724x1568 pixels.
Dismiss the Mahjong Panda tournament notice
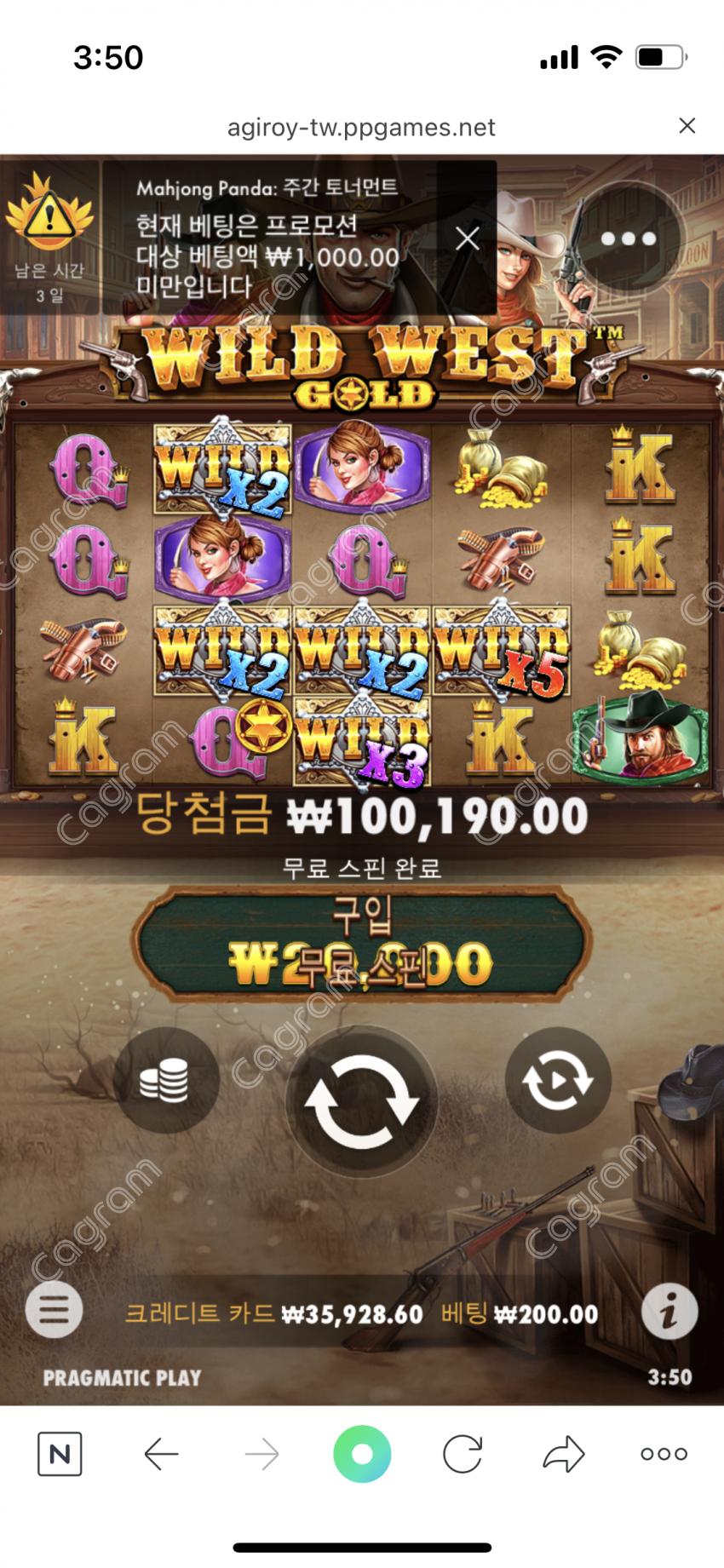(x=467, y=238)
